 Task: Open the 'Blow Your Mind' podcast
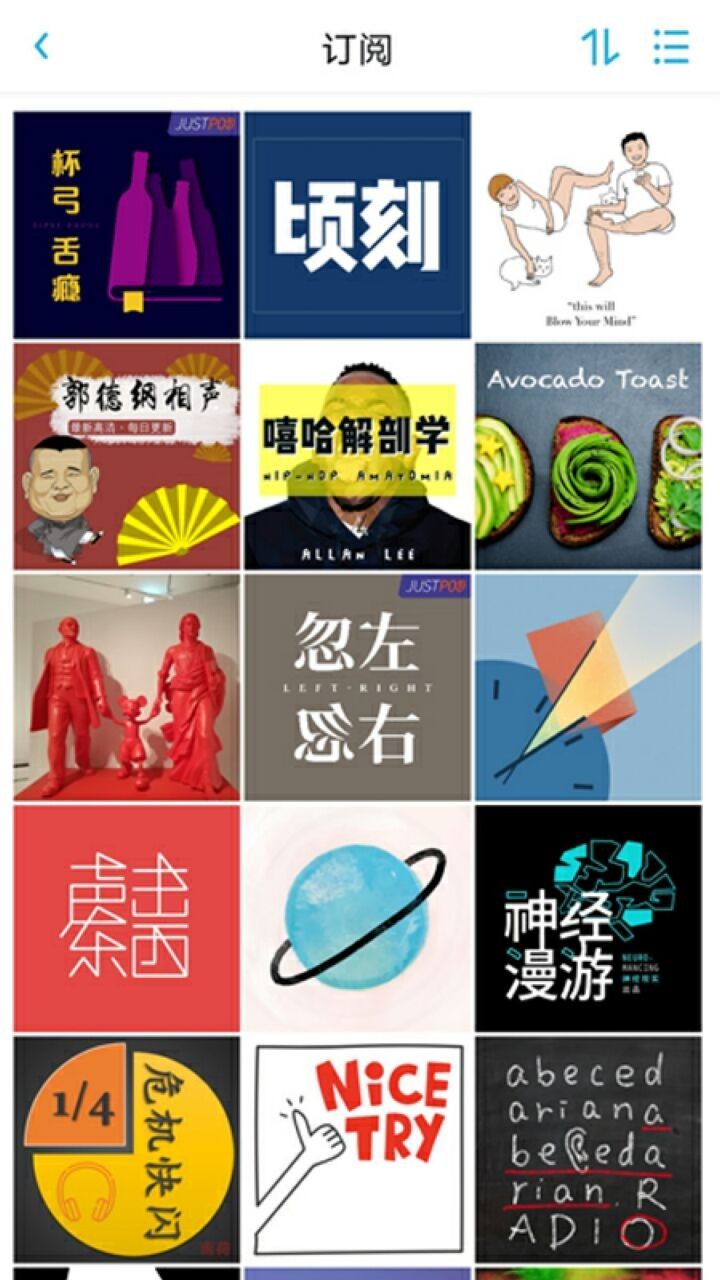coord(590,224)
